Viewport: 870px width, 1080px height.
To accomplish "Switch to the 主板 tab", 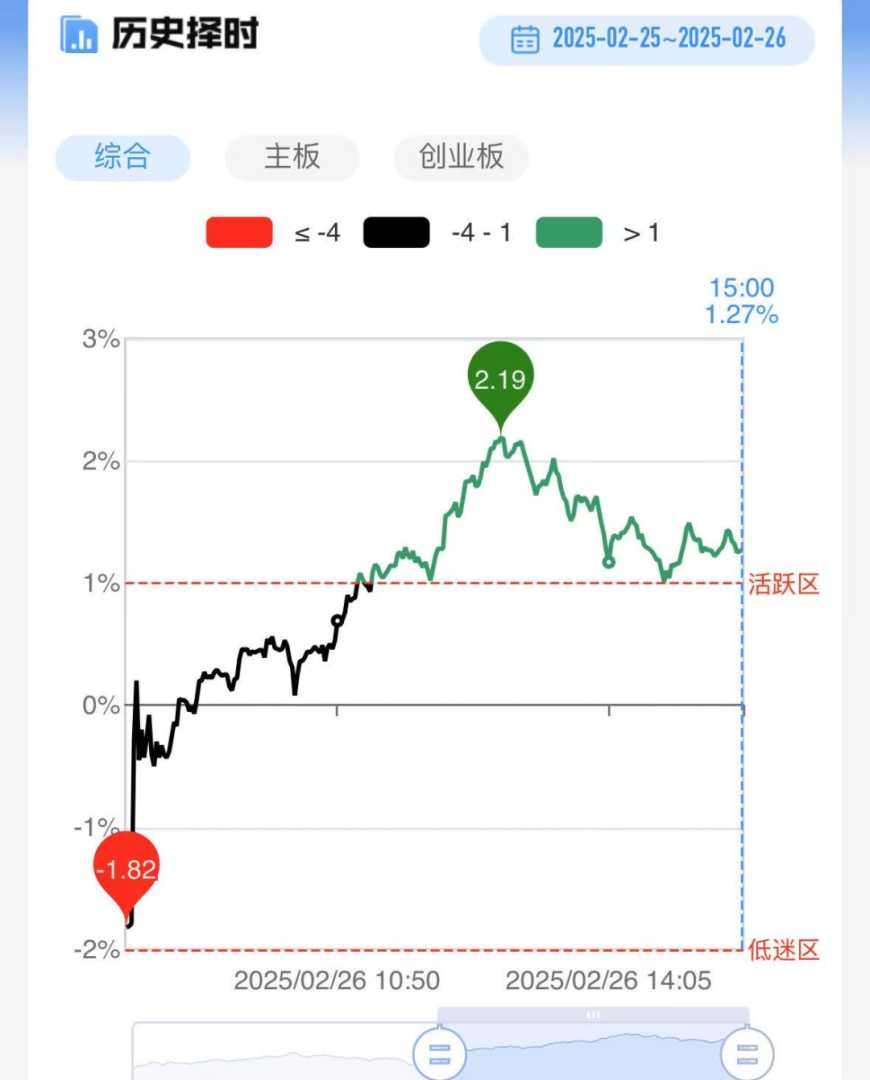I will pos(292,158).
